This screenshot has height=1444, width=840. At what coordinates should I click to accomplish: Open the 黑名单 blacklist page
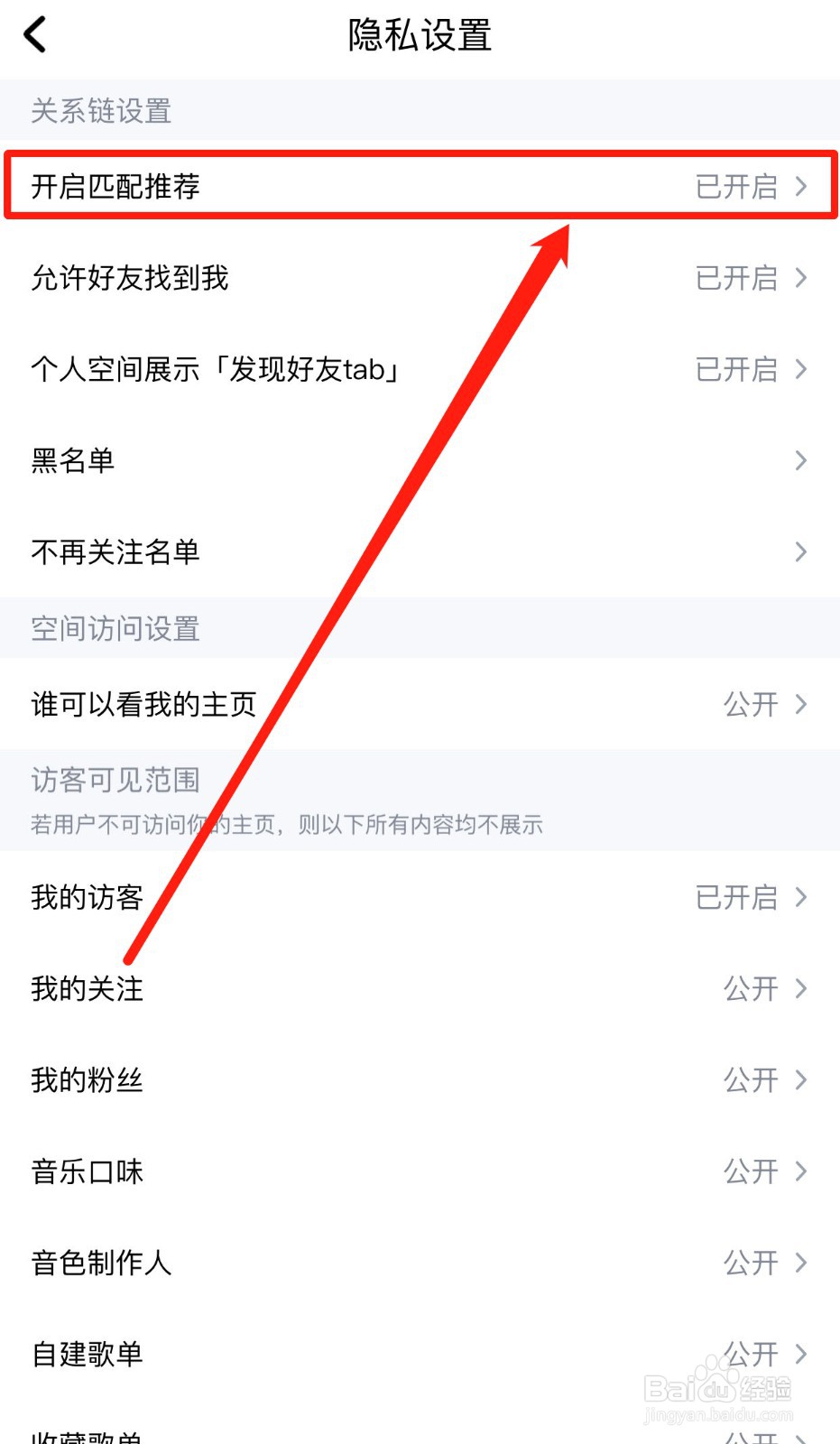(361, 461)
